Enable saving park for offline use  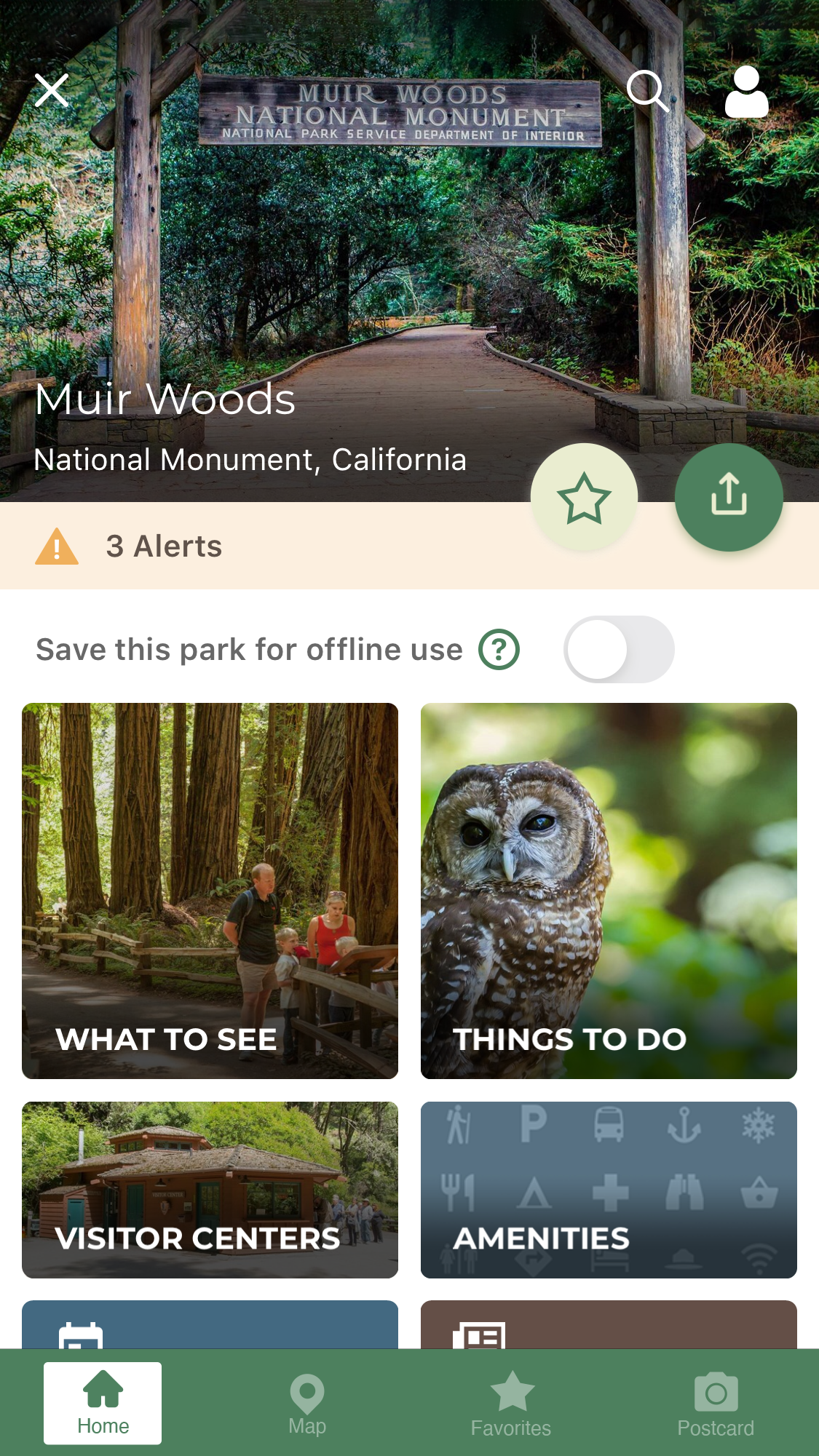tap(619, 649)
